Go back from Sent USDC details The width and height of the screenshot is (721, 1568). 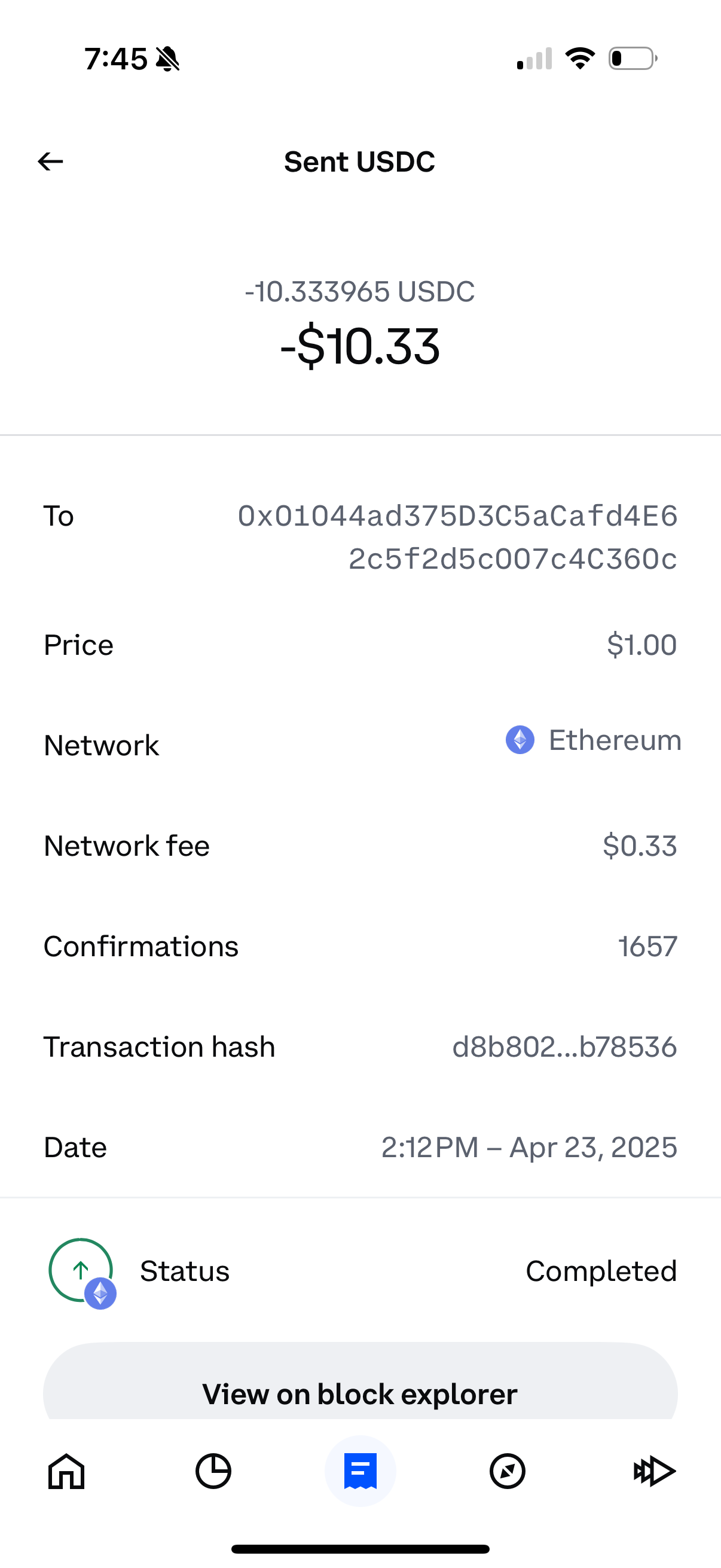[50, 161]
